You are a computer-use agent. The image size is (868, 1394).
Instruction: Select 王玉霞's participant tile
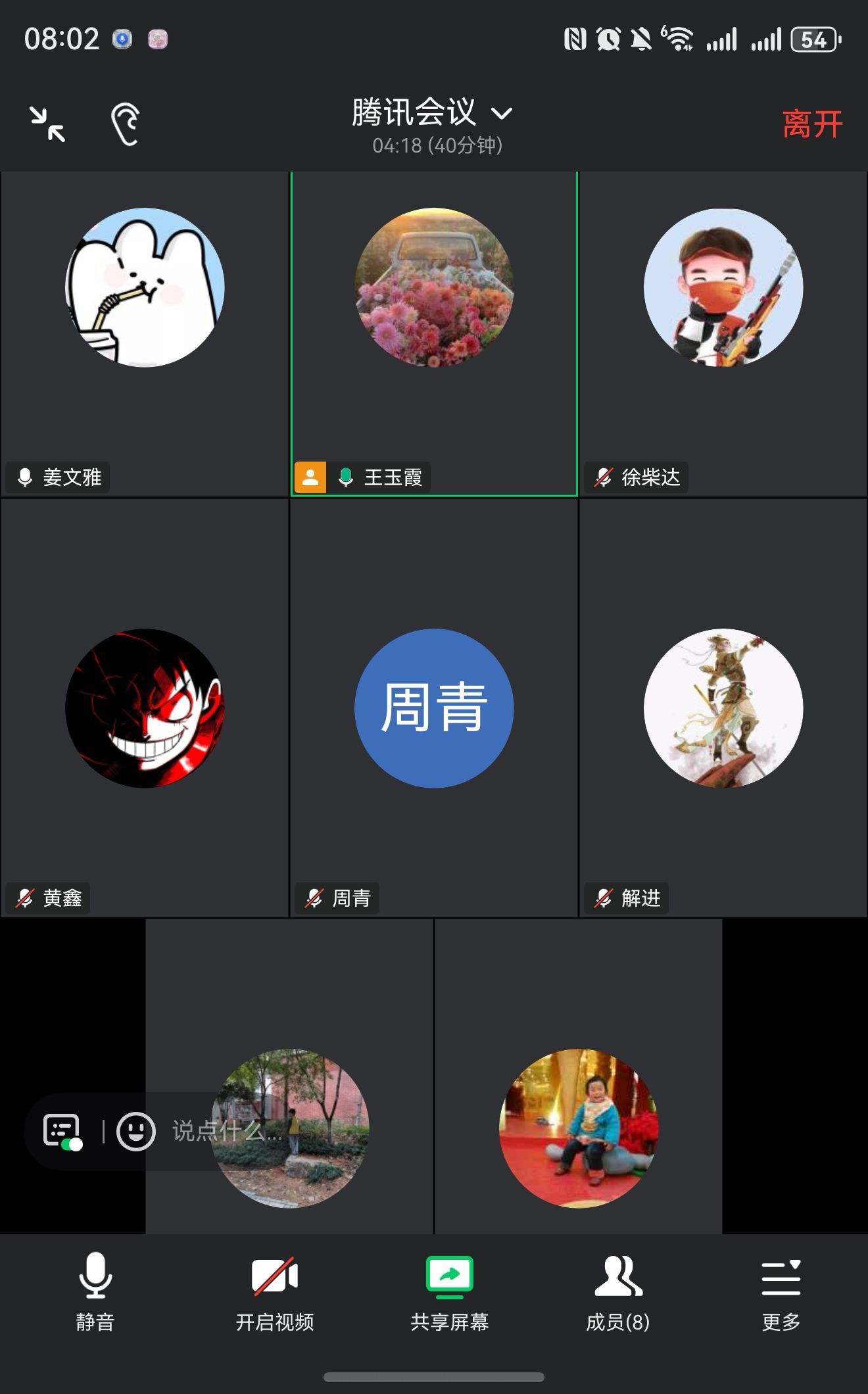click(434, 334)
